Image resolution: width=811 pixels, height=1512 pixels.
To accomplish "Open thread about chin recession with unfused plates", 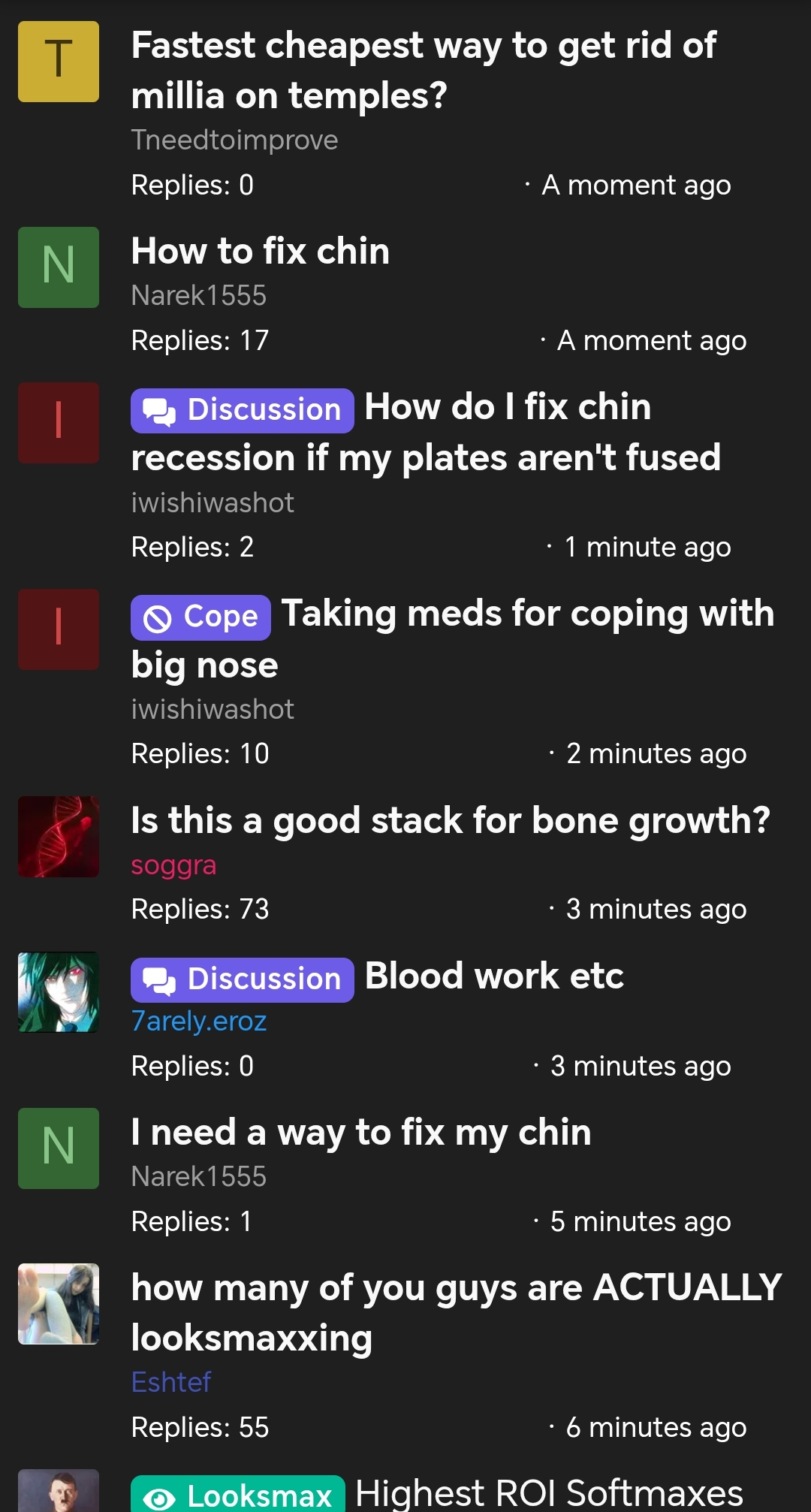I will 426,433.
